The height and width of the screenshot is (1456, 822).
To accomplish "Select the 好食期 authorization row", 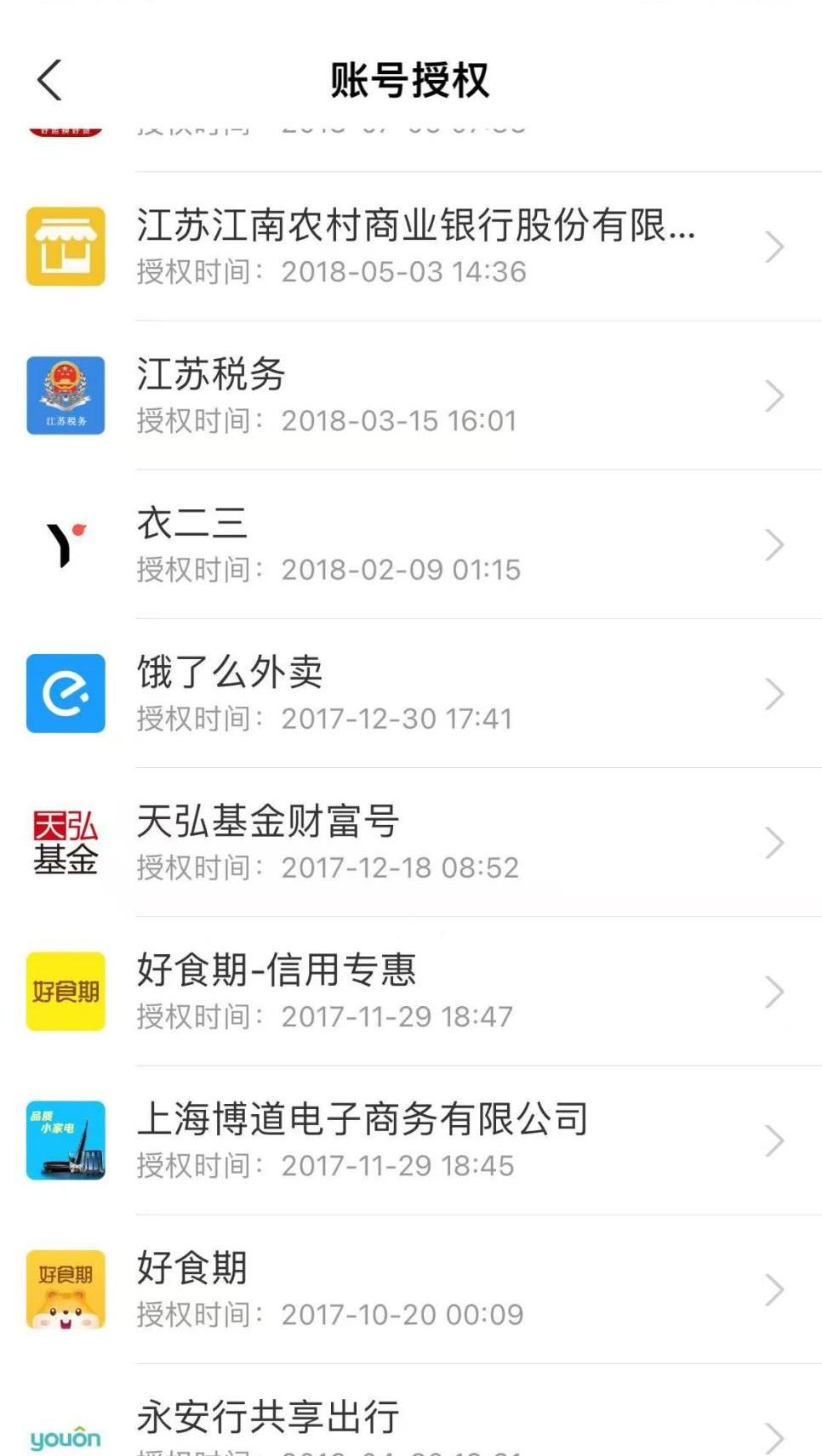I will coord(411,1289).
